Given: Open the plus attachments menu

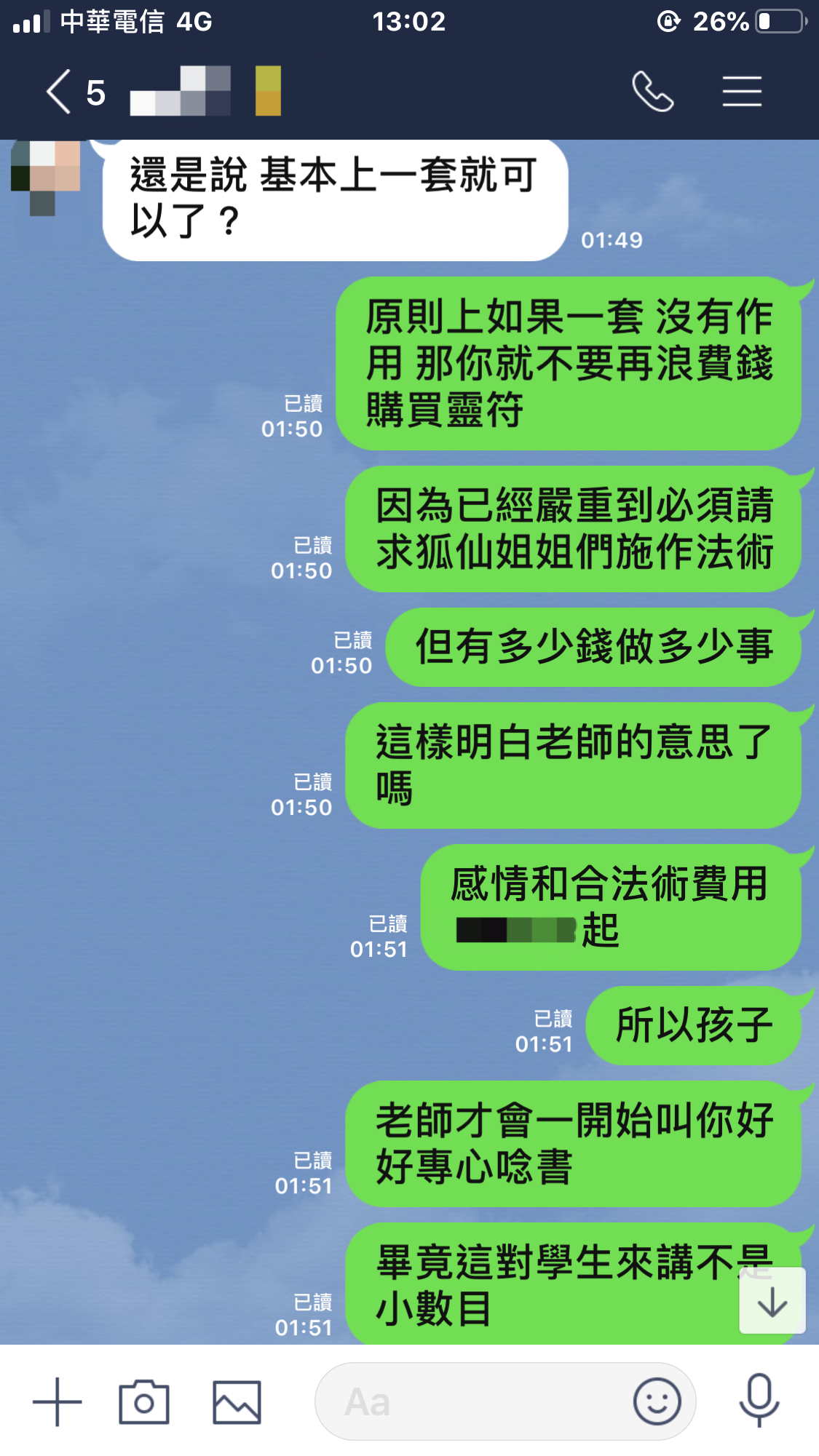Looking at the screenshot, I should [57, 1401].
